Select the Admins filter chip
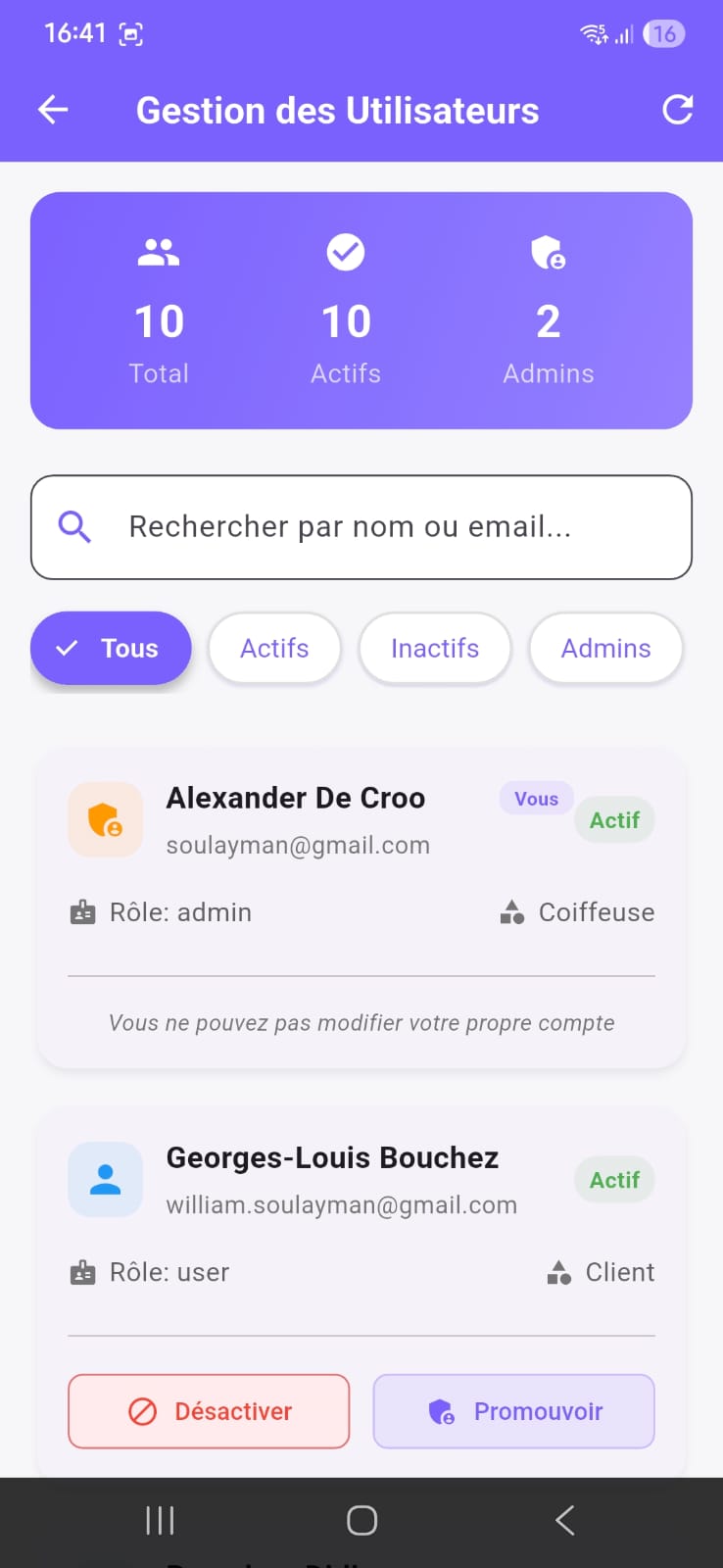 click(605, 648)
